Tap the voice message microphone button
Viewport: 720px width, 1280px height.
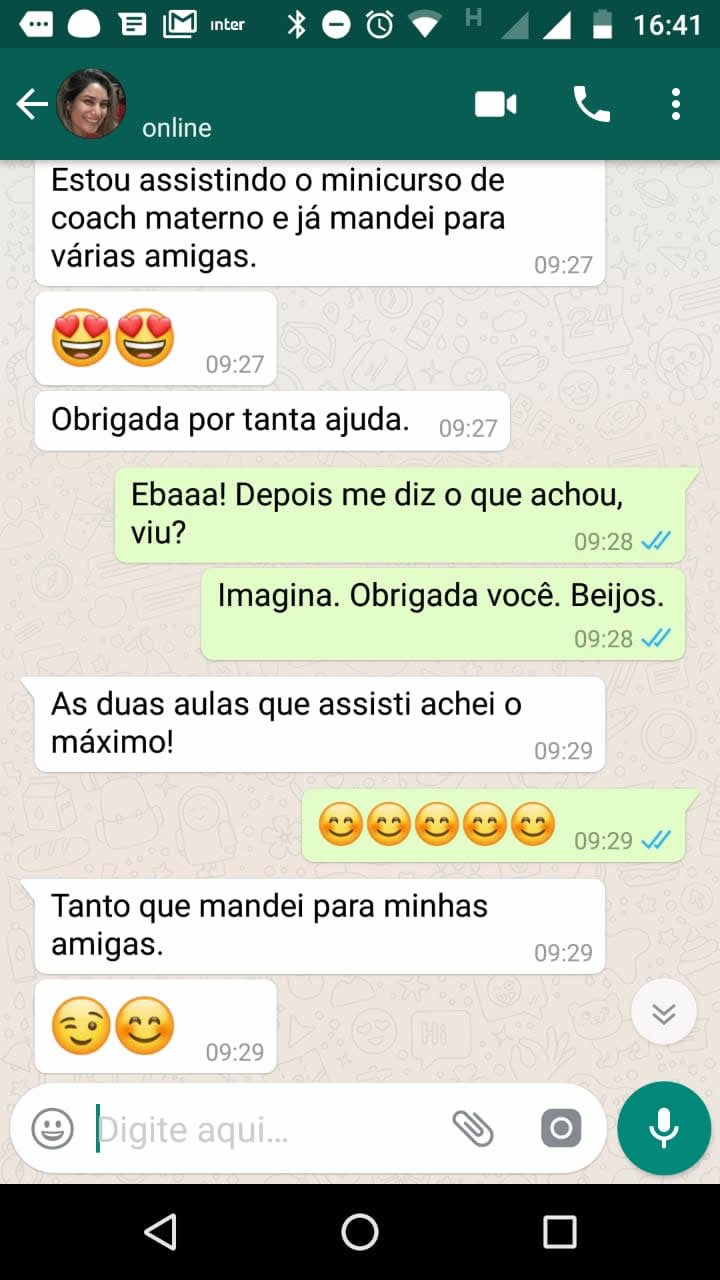point(664,1128)
